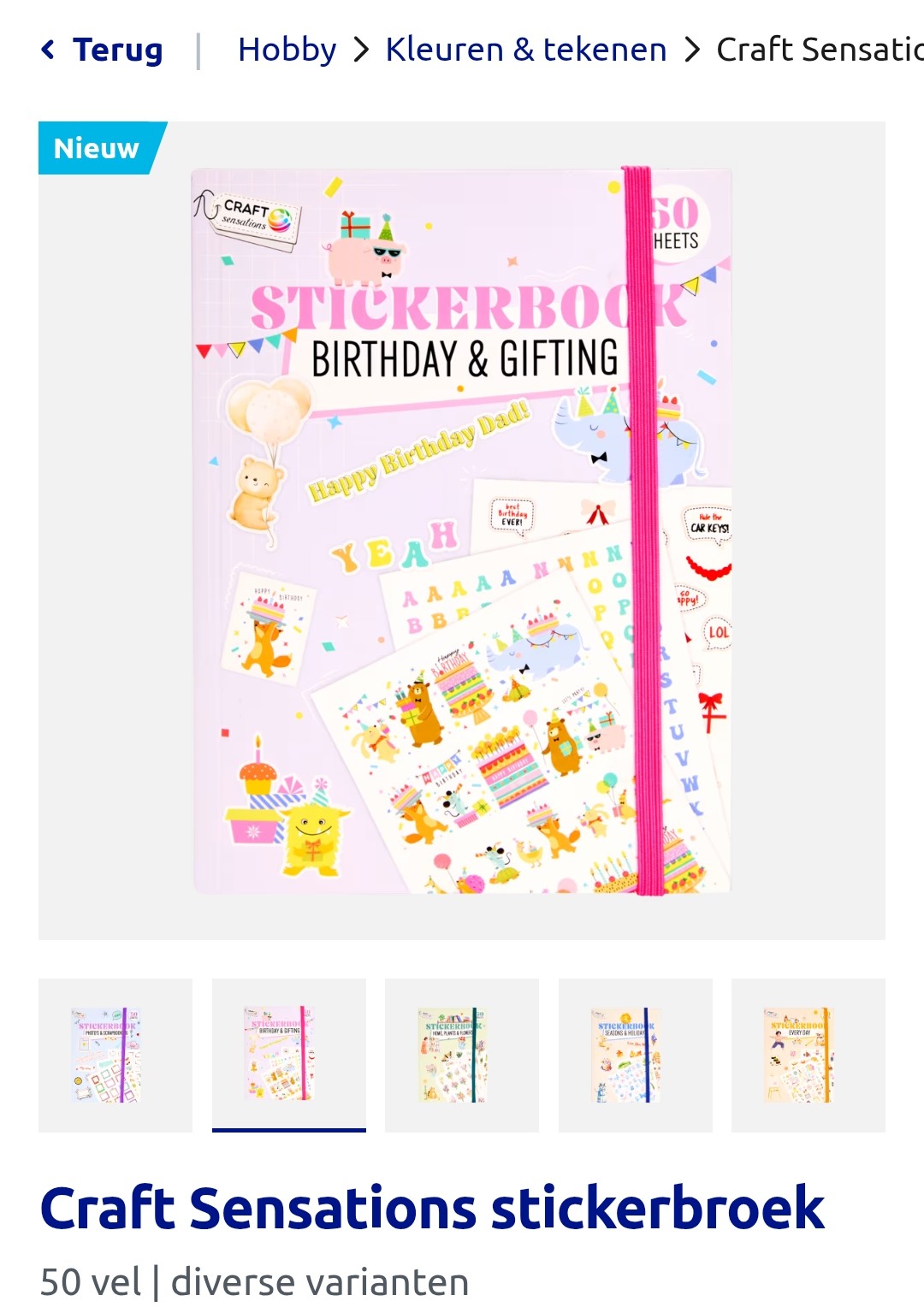
Task: Open the main stickerbook product image
Action: (462, 530)
